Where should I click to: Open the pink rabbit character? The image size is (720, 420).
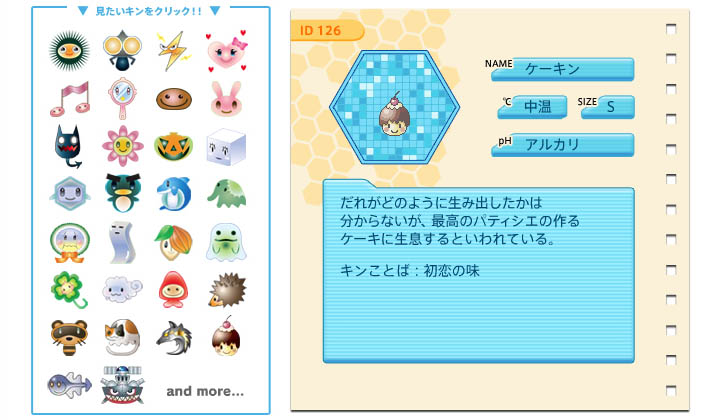point(225,97)
